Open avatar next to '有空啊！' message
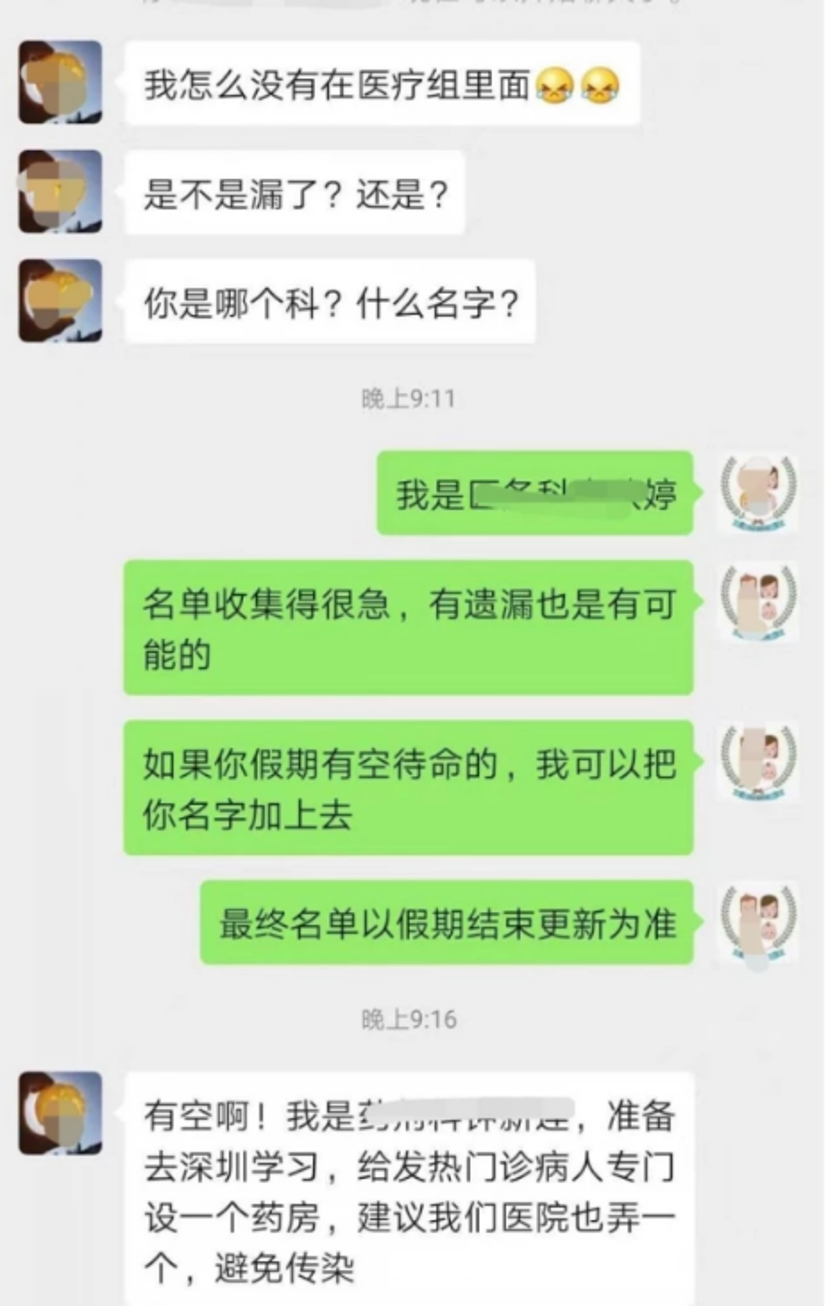 60,1113
